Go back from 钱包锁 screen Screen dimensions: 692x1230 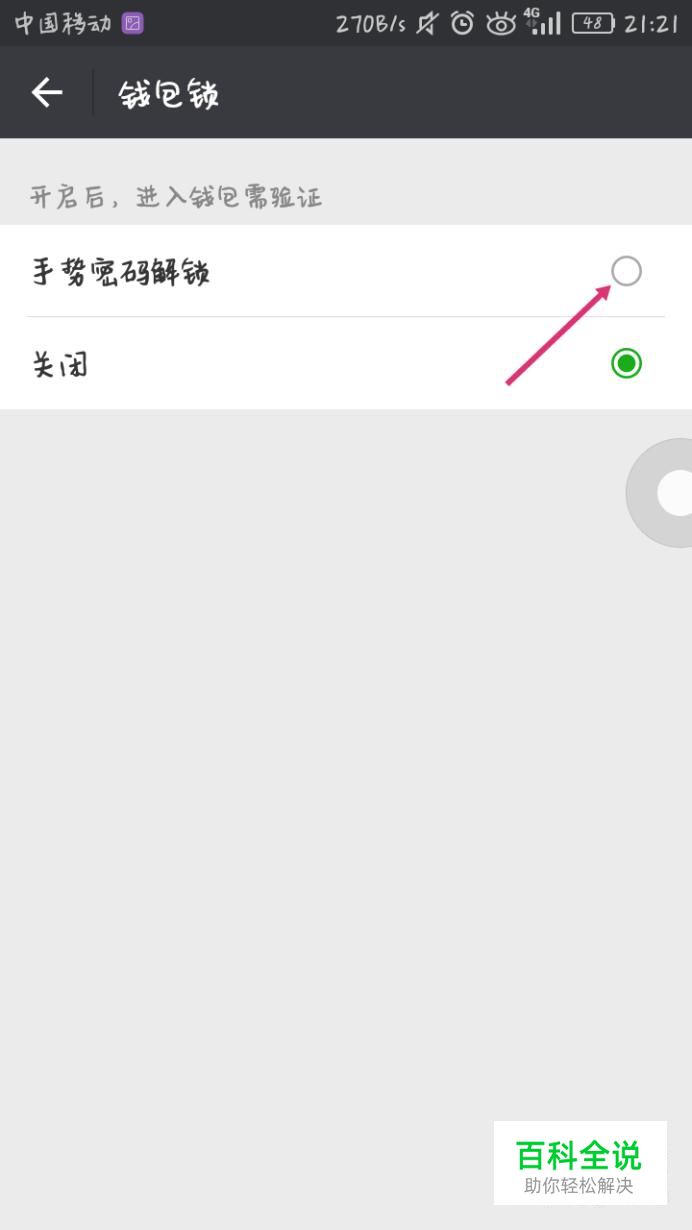point(46,93)
